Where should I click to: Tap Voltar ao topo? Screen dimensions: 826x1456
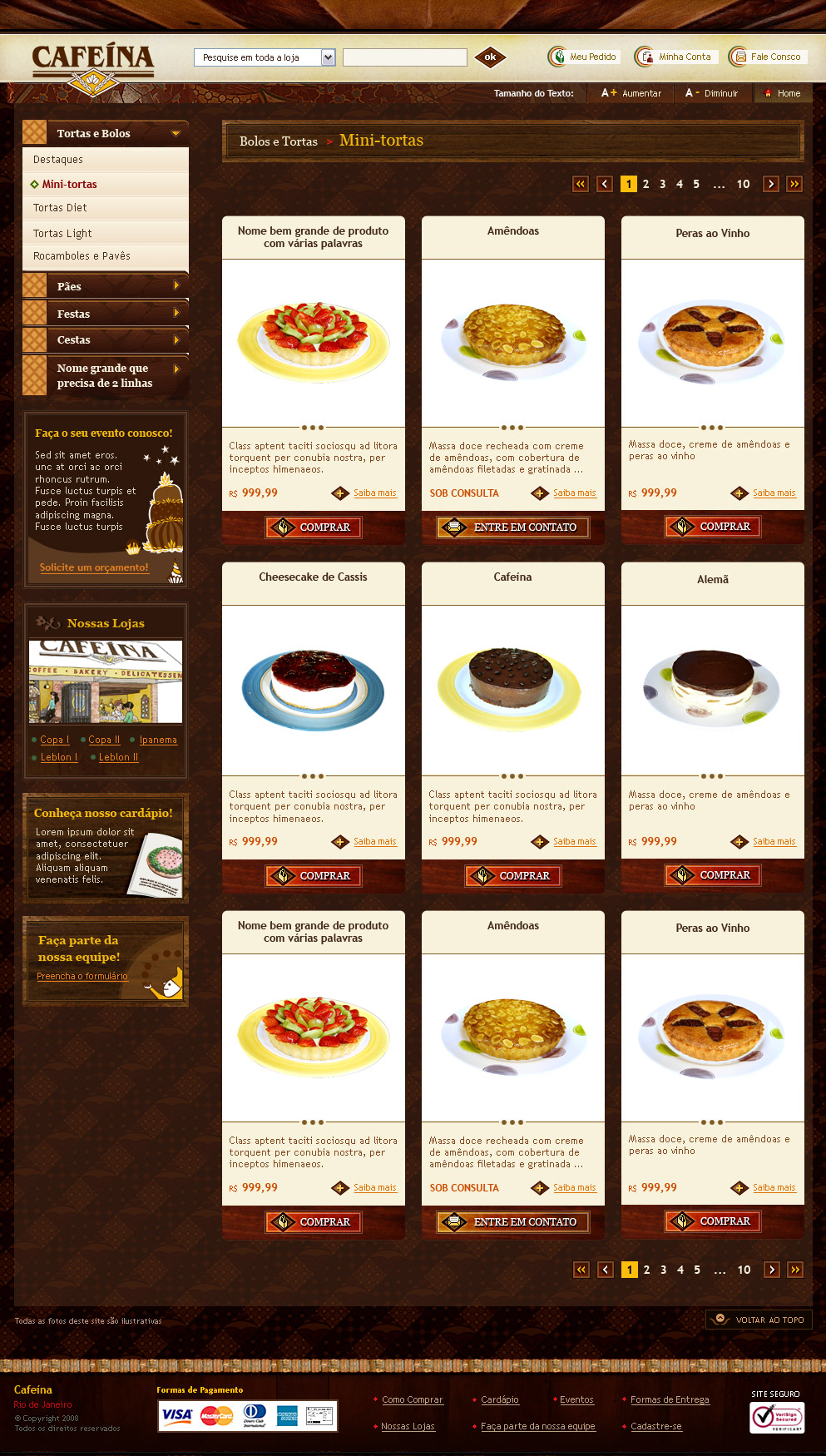759,1320
